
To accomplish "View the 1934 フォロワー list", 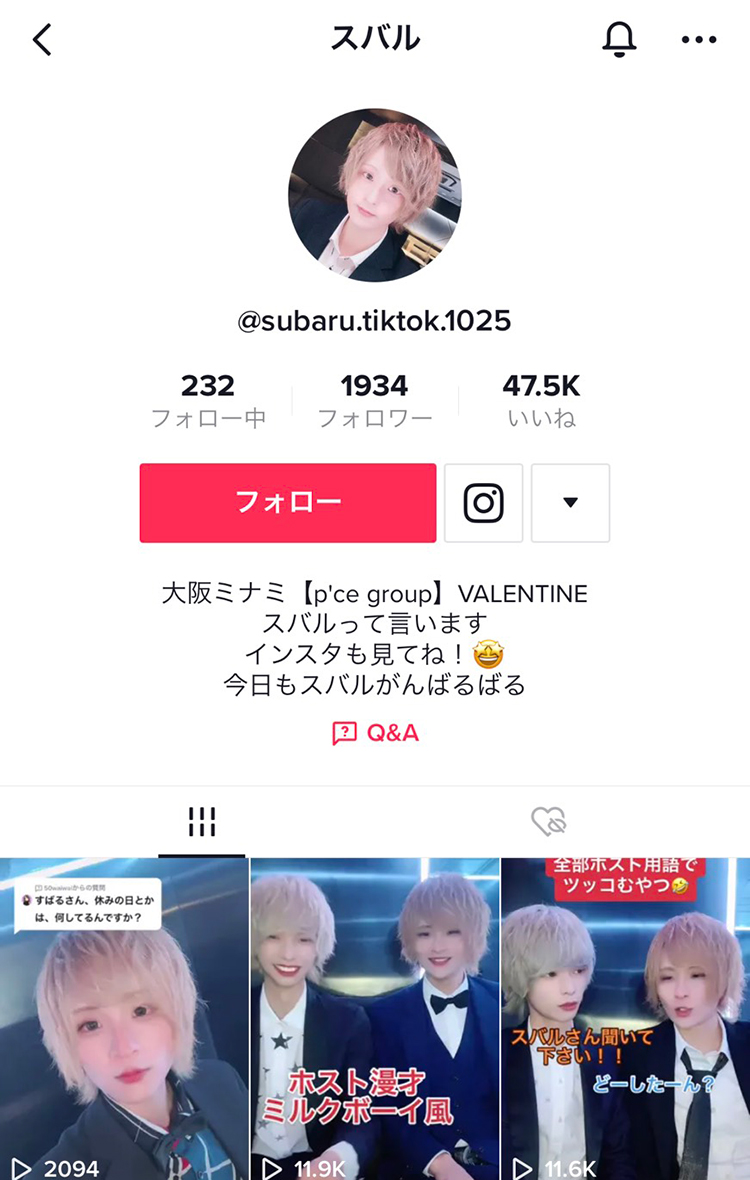I will [x=375, y=401].
